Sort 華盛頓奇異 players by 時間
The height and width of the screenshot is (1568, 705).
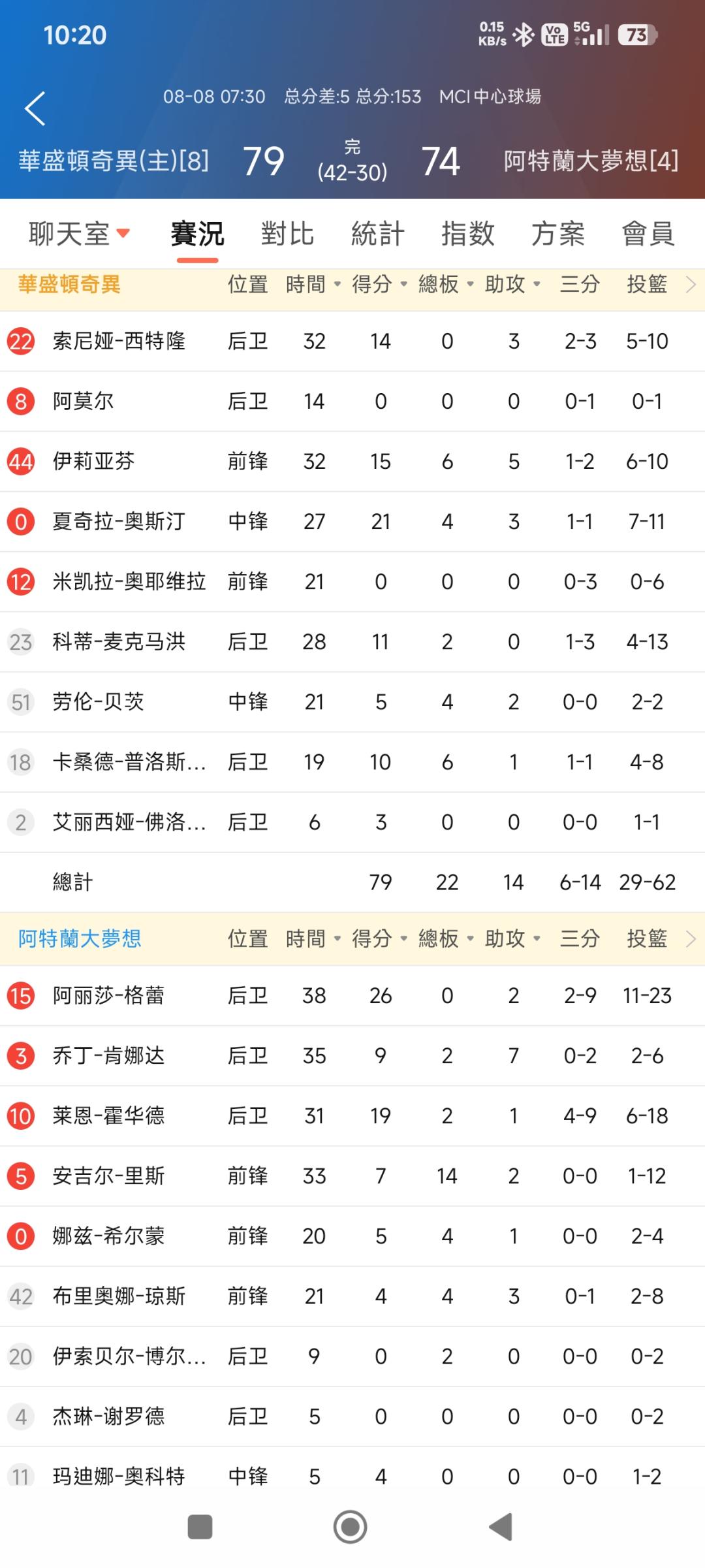coord(313,284)
